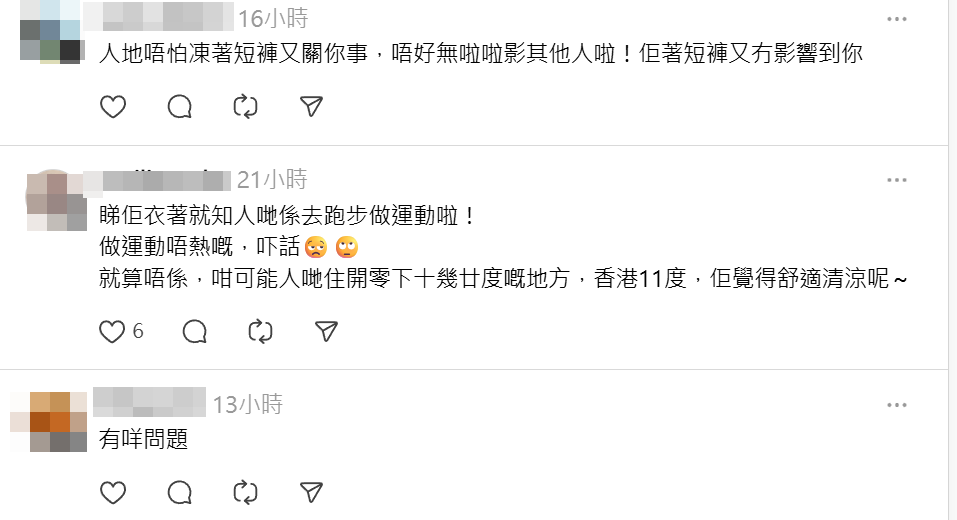Share the 有咩問題 comment

click(x=311, y=492)
